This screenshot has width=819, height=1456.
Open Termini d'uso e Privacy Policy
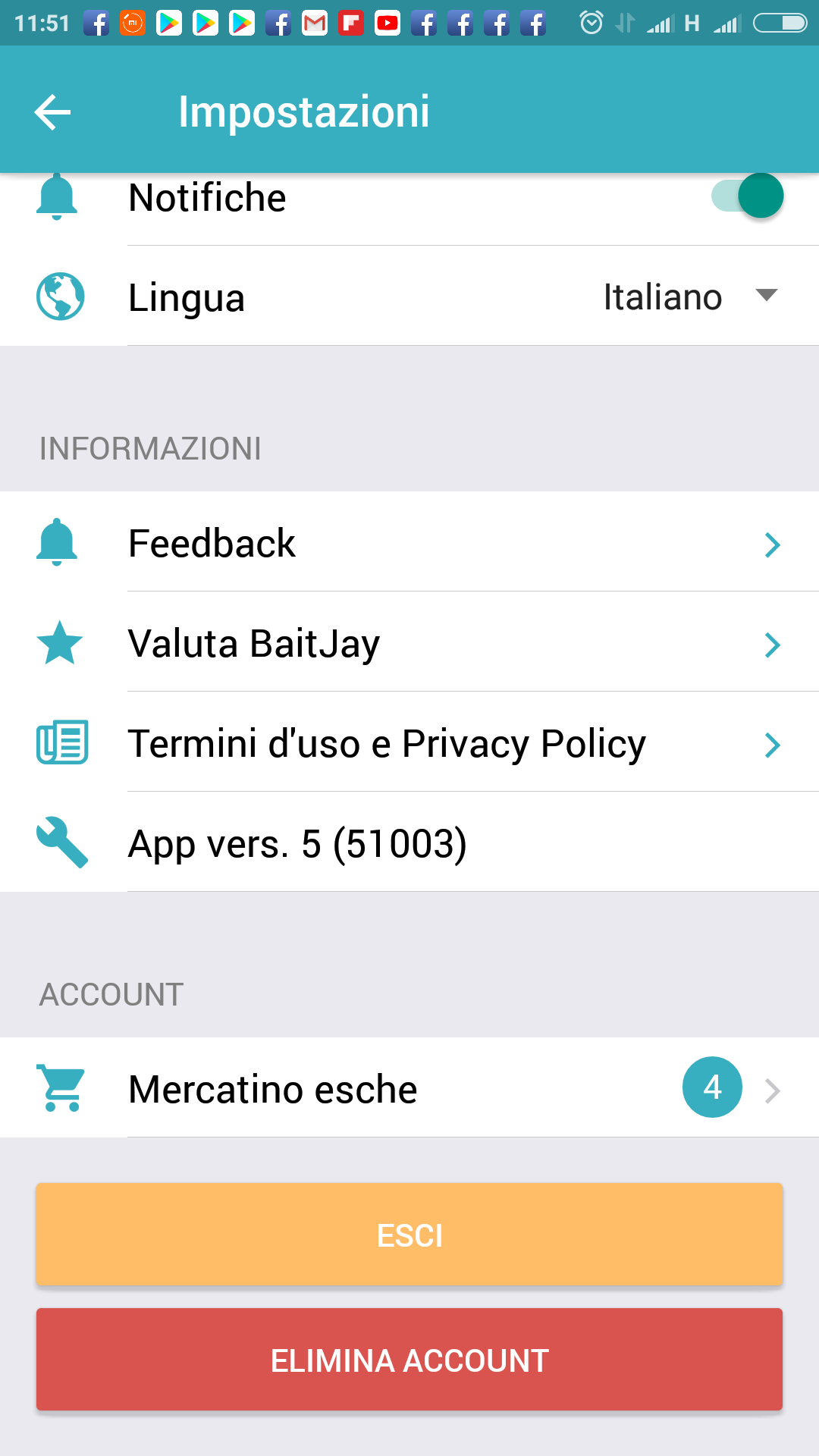coord(409,743)
